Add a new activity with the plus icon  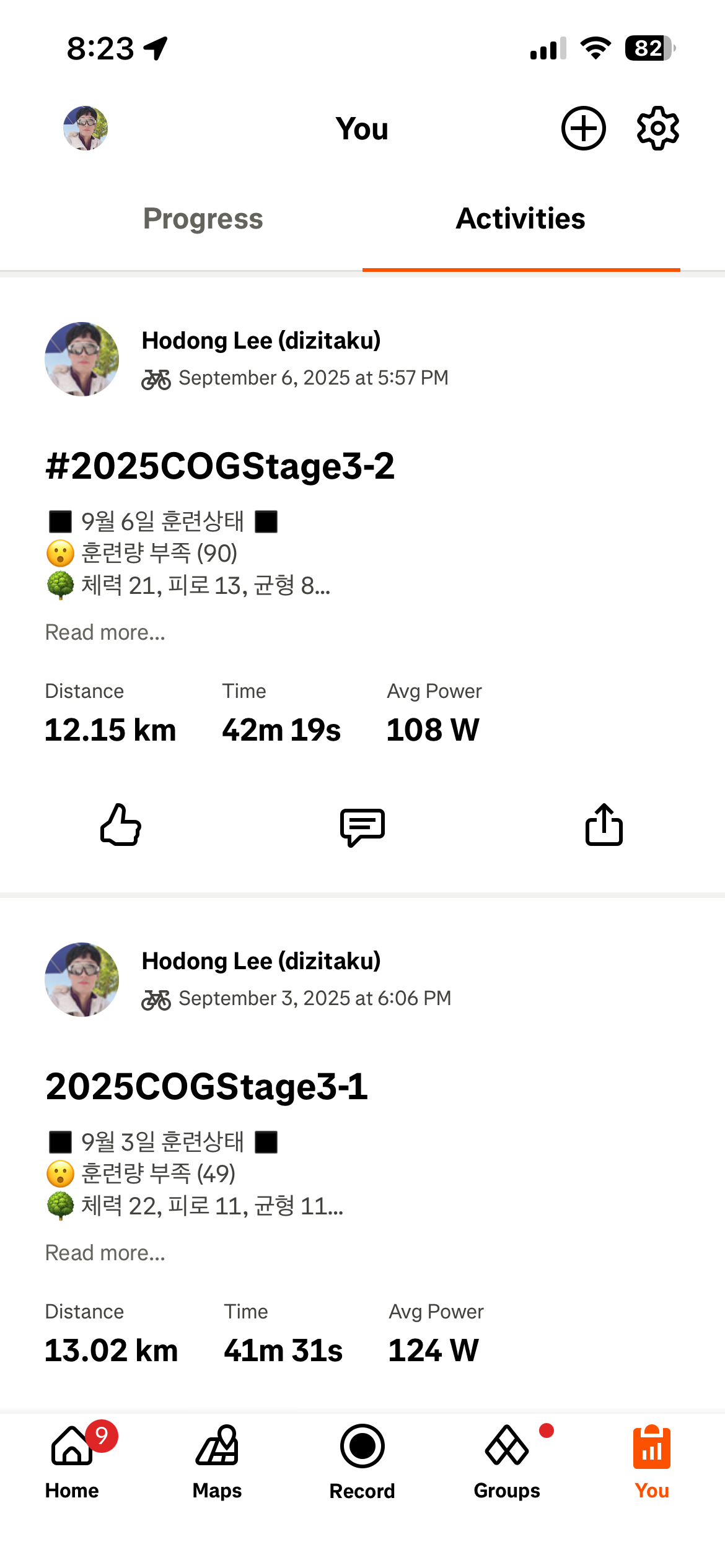pyautogui.click(x=583, y=128)
